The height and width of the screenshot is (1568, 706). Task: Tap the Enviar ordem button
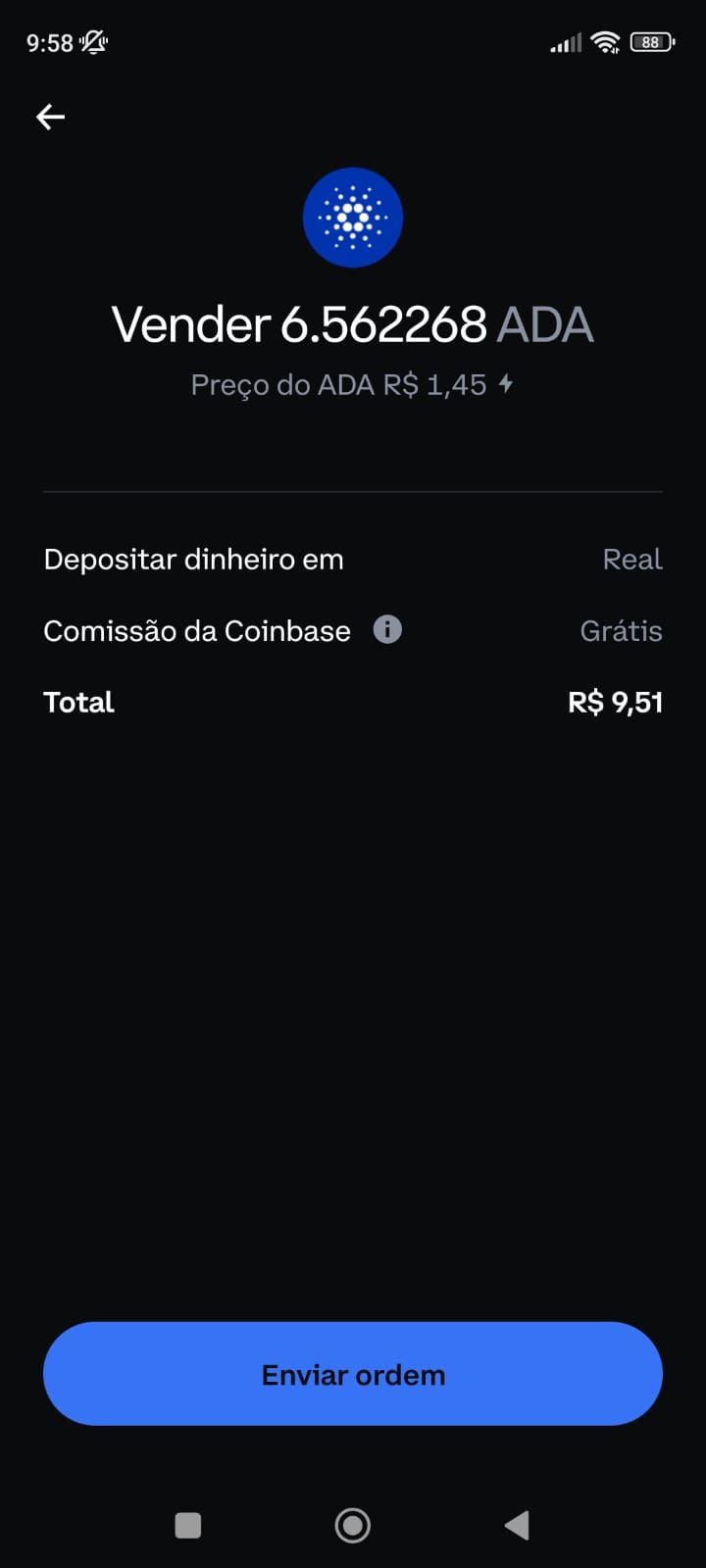(353, 1374)
